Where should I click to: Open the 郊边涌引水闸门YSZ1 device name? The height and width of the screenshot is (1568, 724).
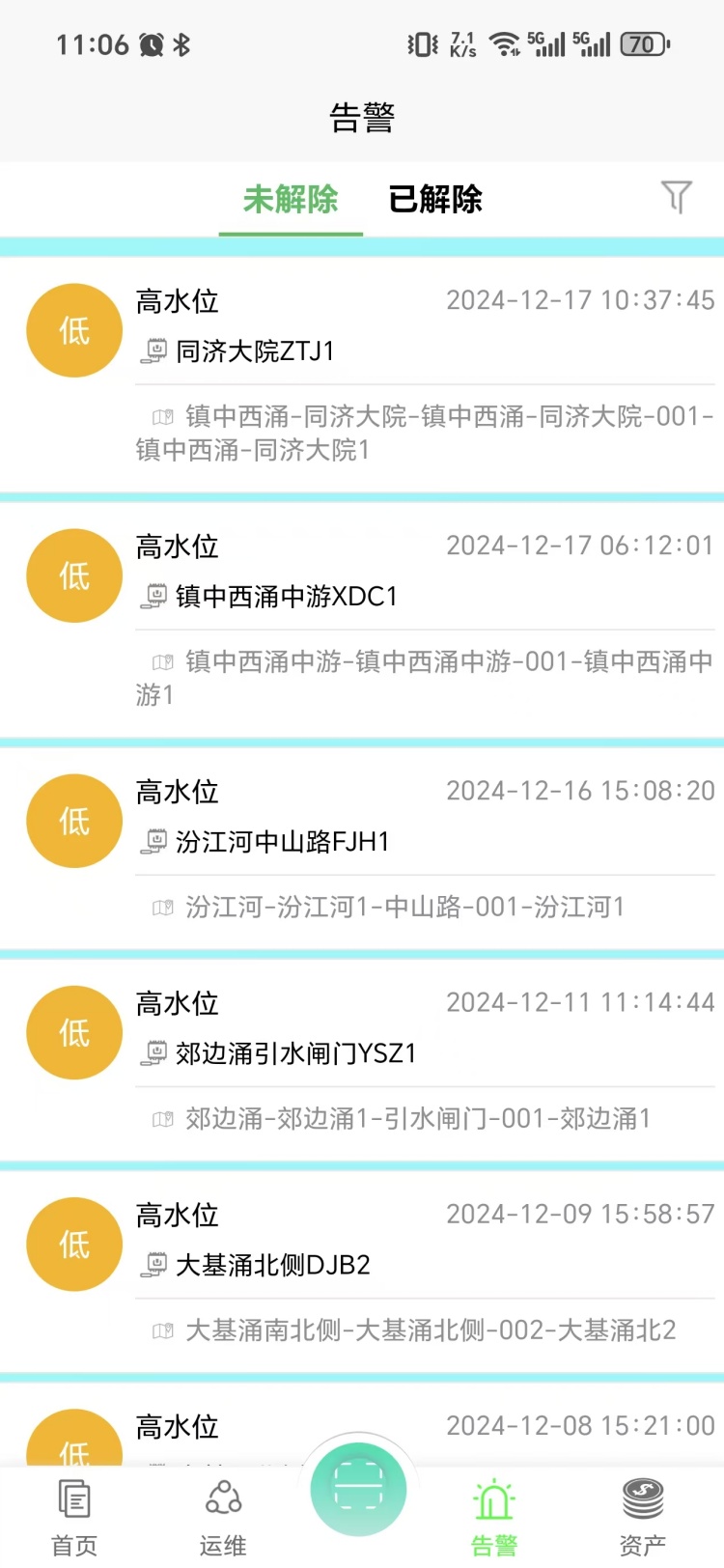click(280, 1054)
